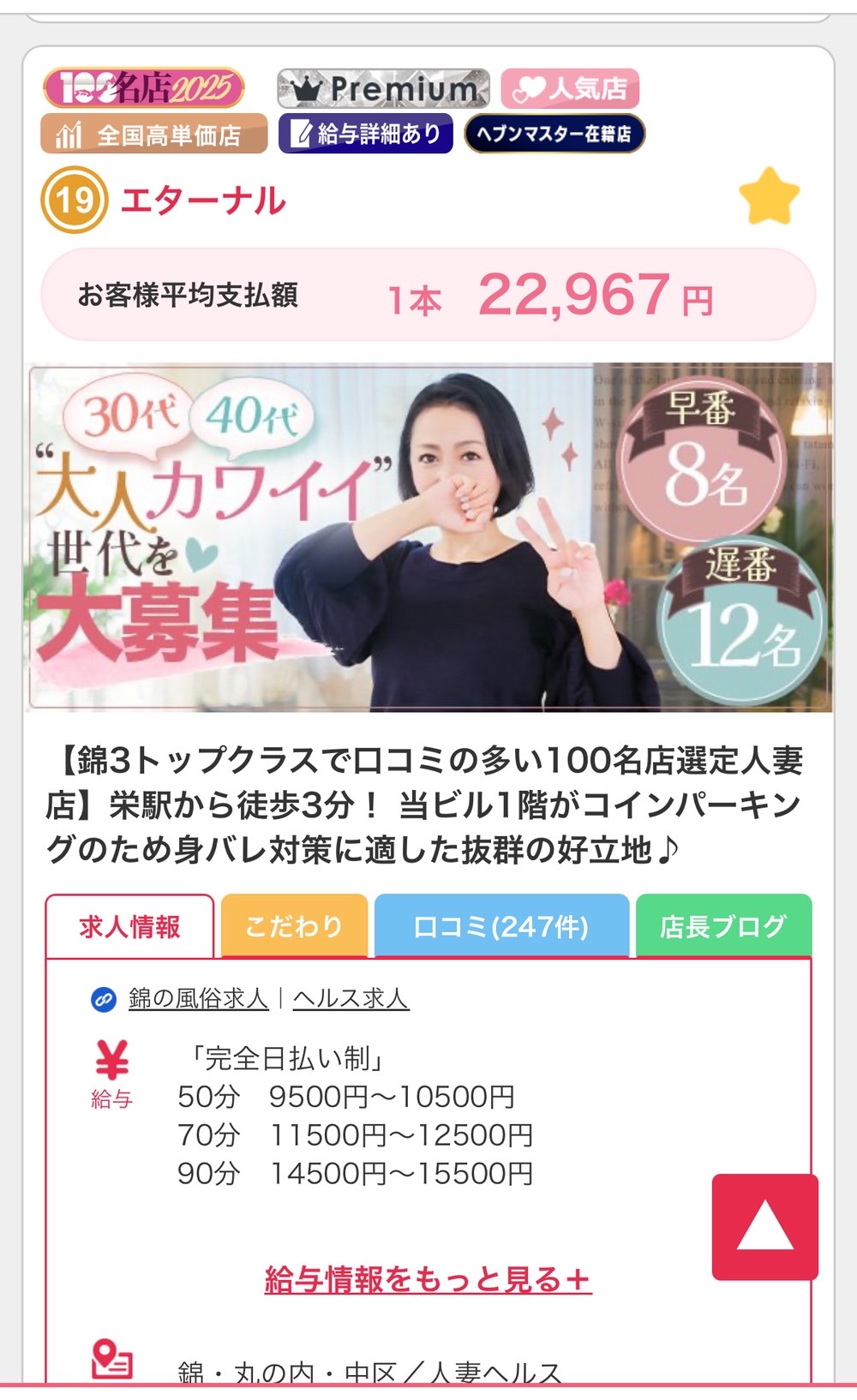Open the 店長ブログ tab

pos(723,926)
